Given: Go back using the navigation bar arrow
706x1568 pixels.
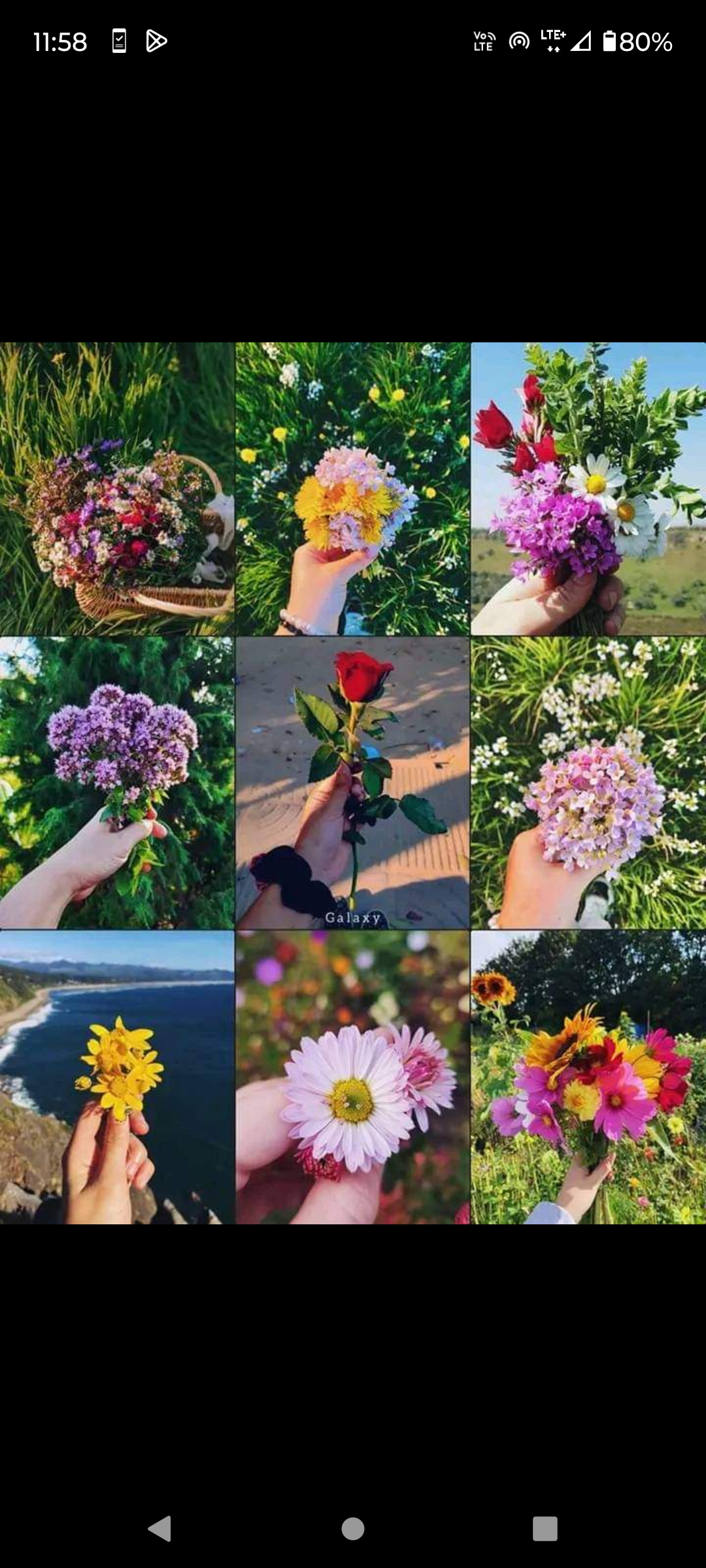Looking at the screenshot, I should 160,1529.
